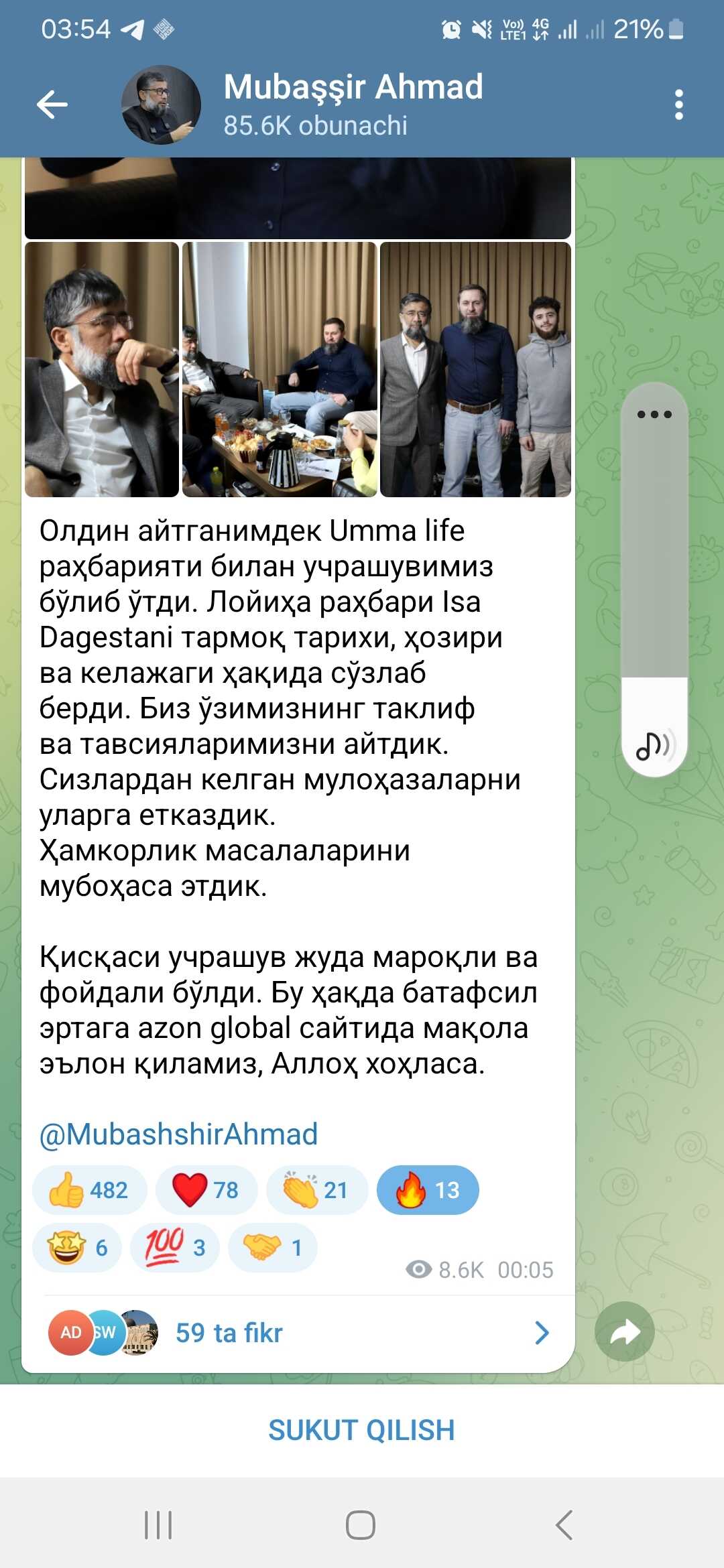Open the recent apps view
Image resolution: width=724 pixels, height=1568 pixels.
pyautogui.click(x=158, y=1525)
